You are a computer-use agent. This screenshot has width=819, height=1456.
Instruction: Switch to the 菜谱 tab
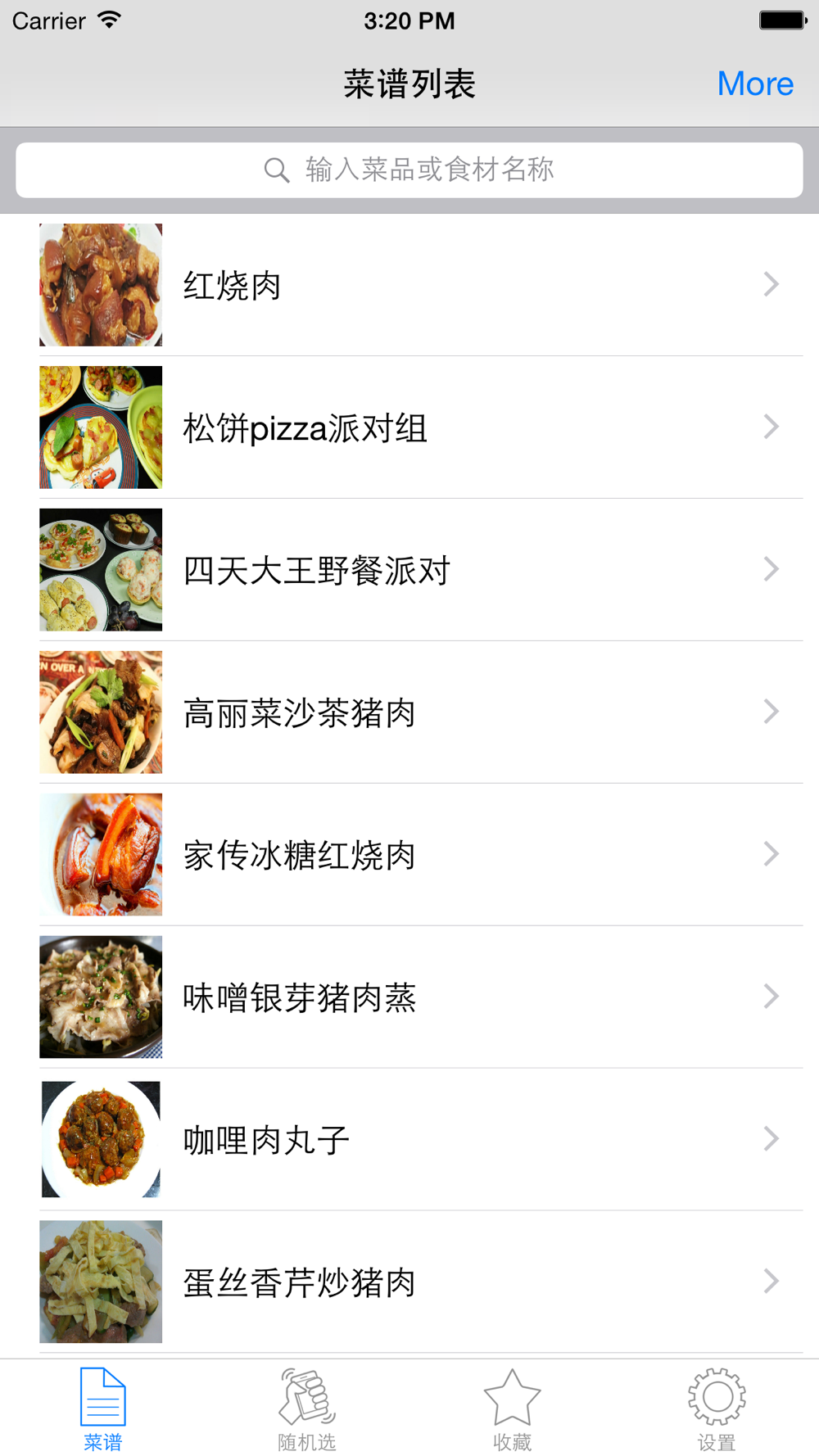pos(102,1409)
